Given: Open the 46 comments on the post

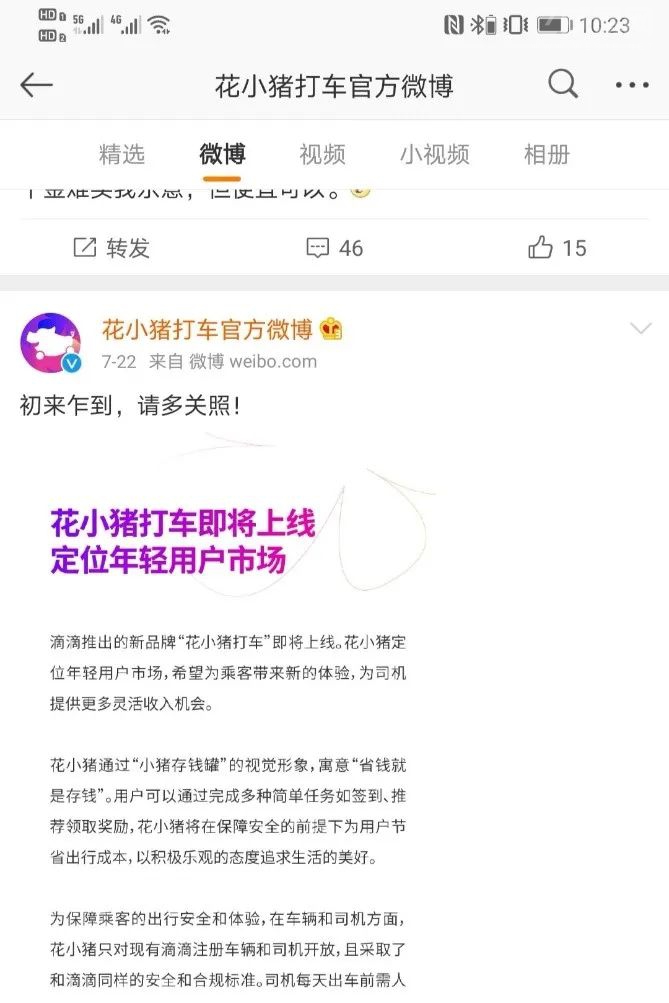Looking at the screenshot, I should coord(334,248).
